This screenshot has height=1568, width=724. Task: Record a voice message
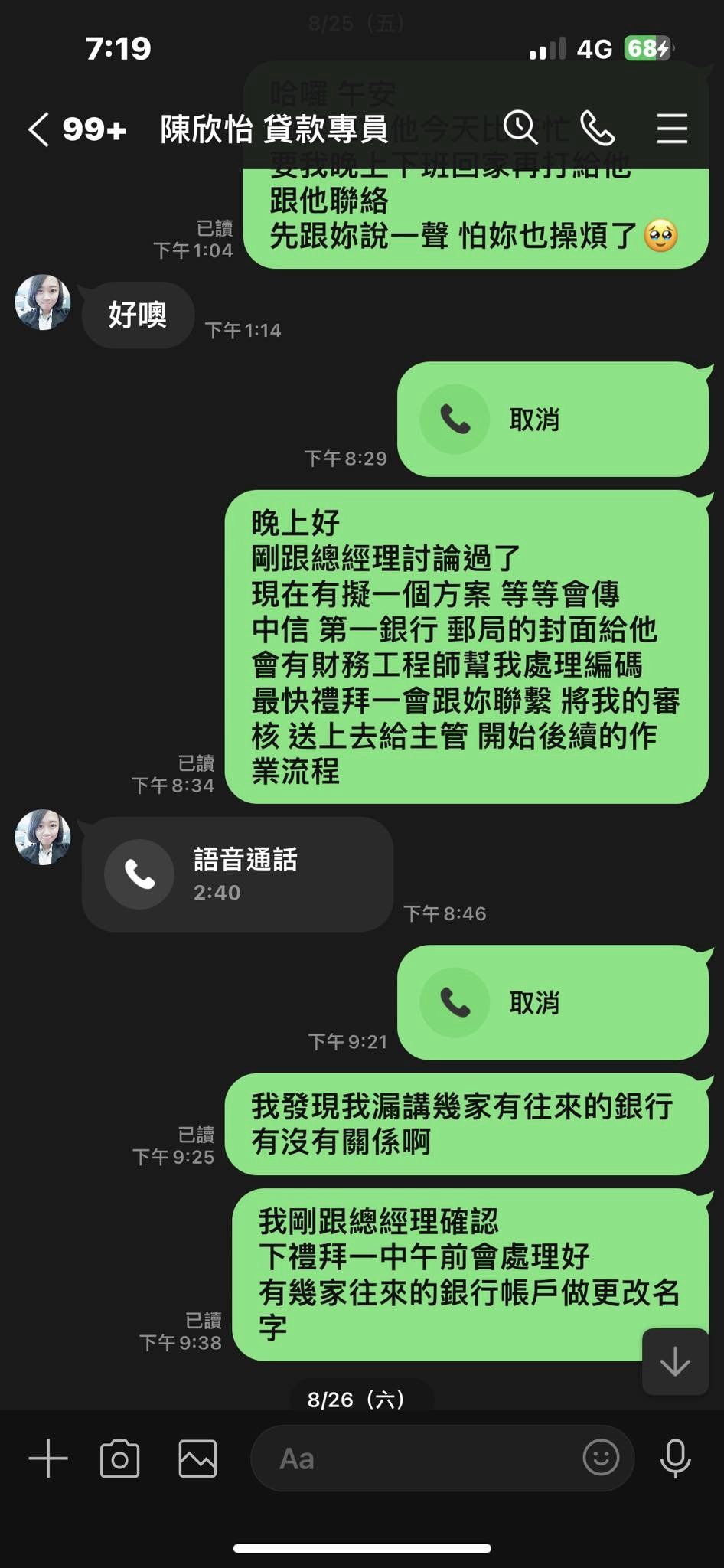[x=675, y=1459]
